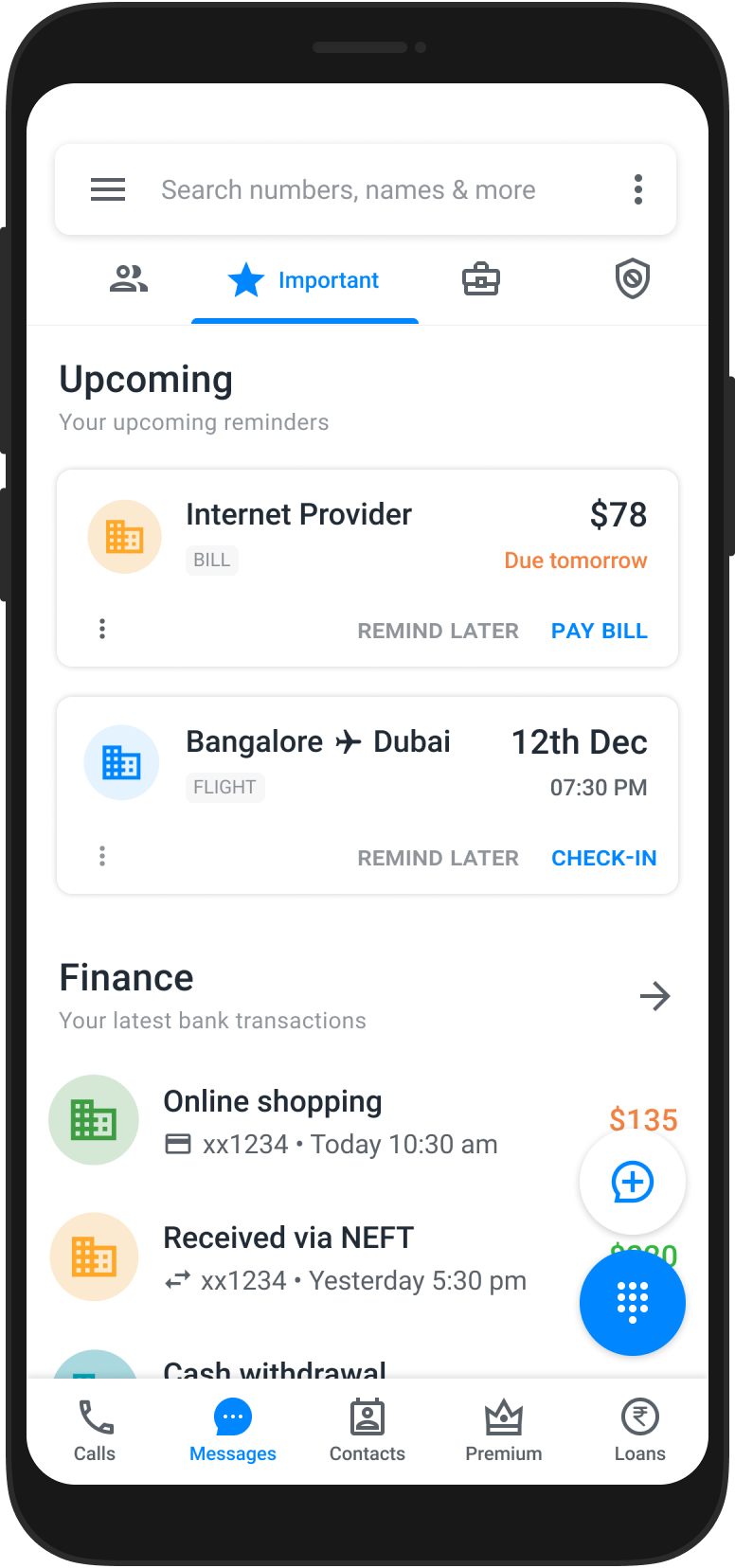Pay the Internet Provider bill
The image size is (735, 1568).
(600, 631)
